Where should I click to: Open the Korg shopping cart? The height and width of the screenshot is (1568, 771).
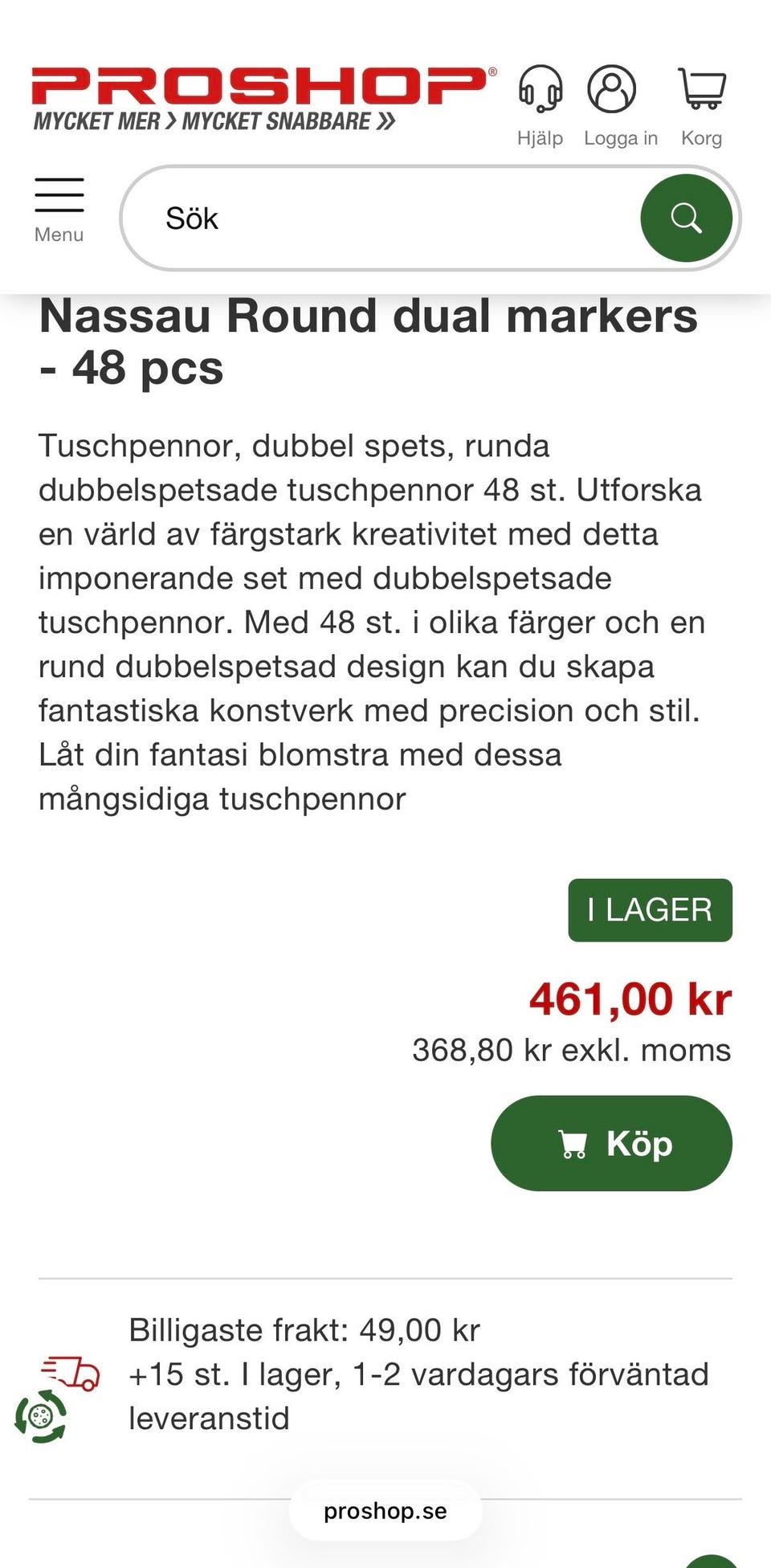coord(702,105)
